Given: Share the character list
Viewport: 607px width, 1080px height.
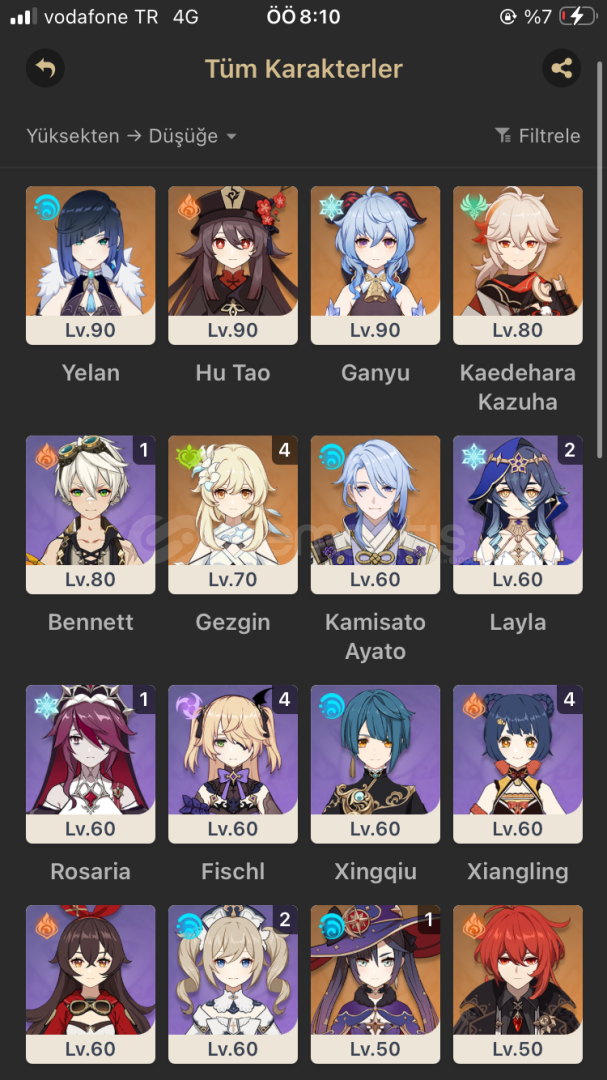Looking at the screenshot, I should click(x=561, y=68).
